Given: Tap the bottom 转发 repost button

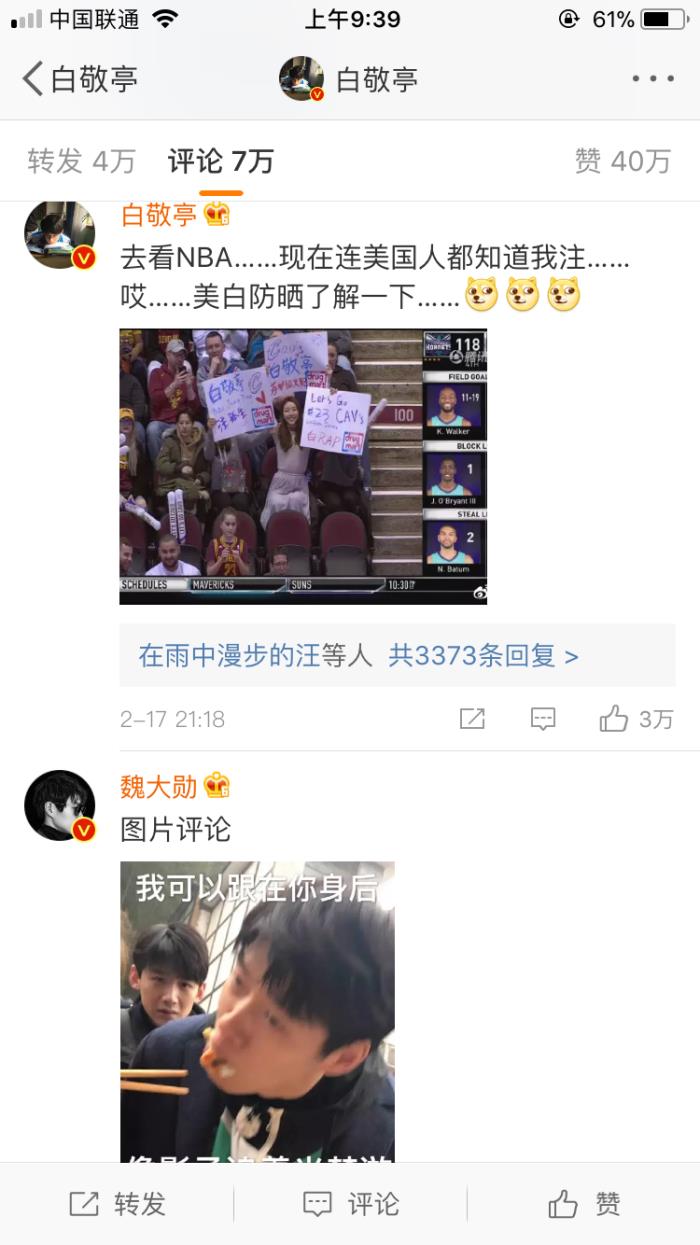Looking at the screenshot, I should [x=117, y=1204].
